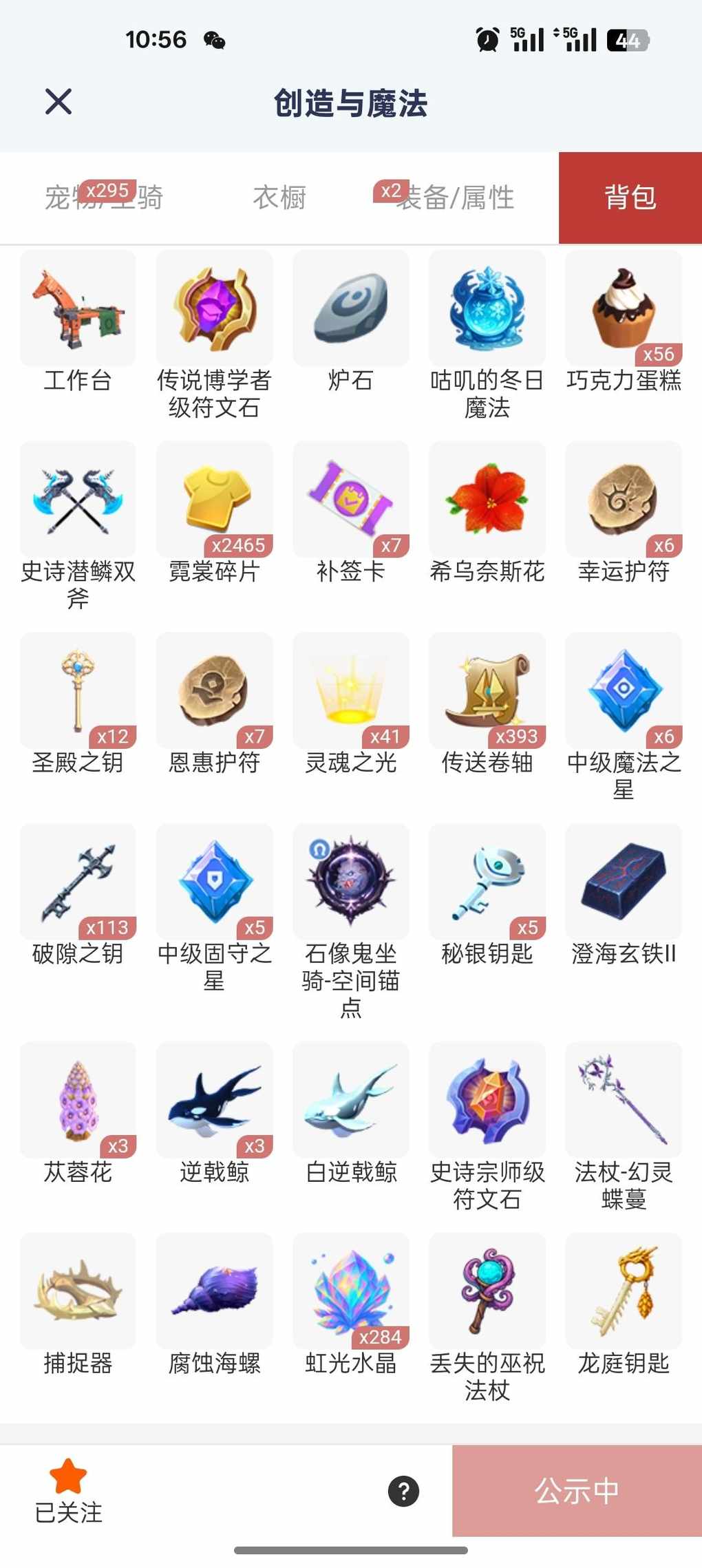Open the question mark help icon
This screenshot has height=1568, width=702.
(x=403, y=1491)
